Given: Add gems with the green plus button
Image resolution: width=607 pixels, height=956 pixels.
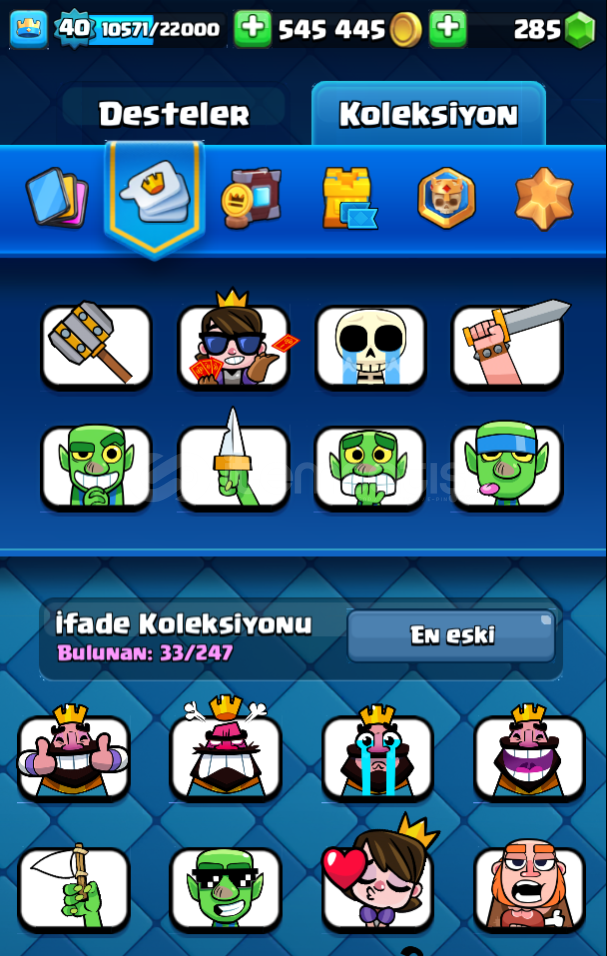Looking at the screenshot, I should pos(448,29).
